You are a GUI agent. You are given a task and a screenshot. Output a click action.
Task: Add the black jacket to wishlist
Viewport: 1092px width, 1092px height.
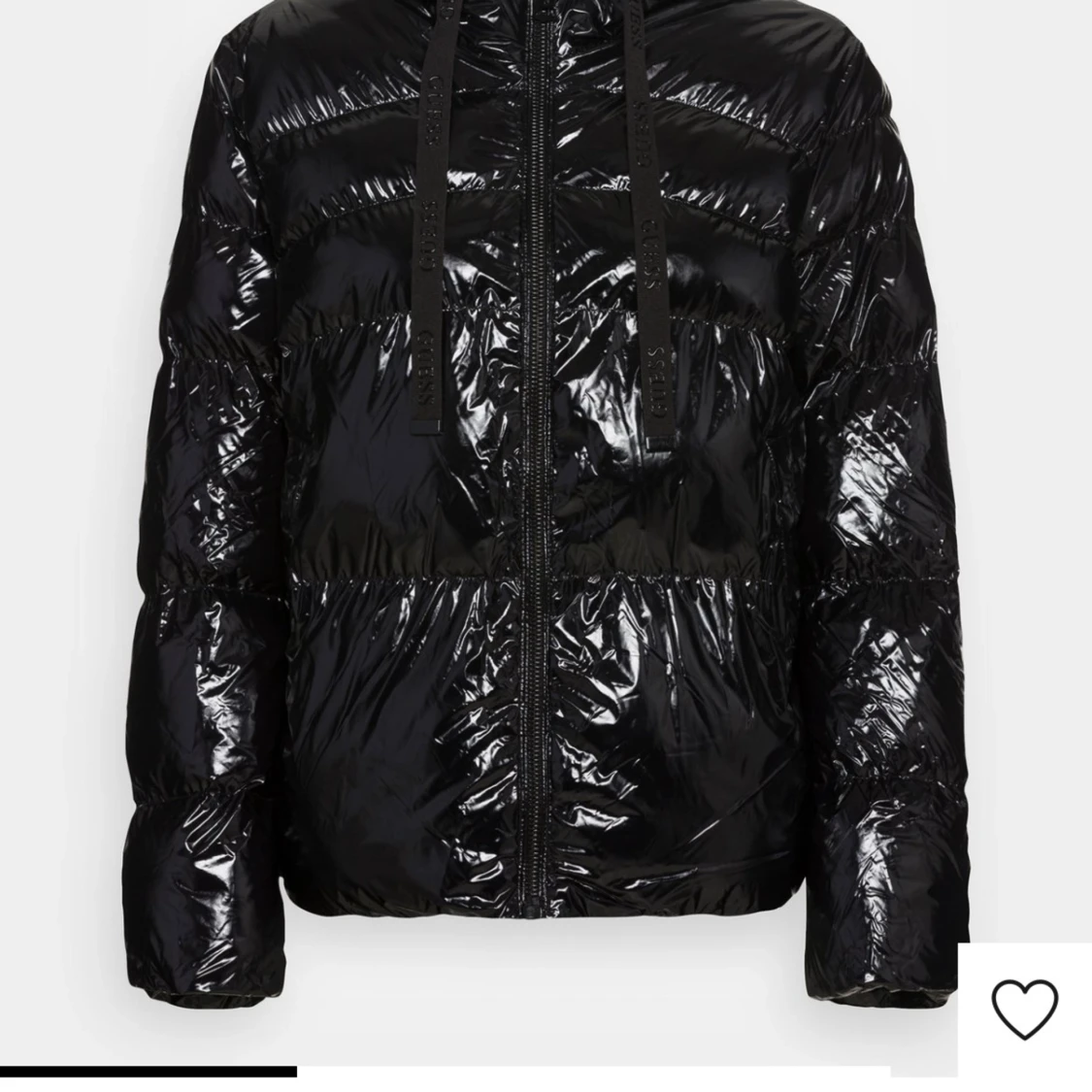point(1025,1009)
